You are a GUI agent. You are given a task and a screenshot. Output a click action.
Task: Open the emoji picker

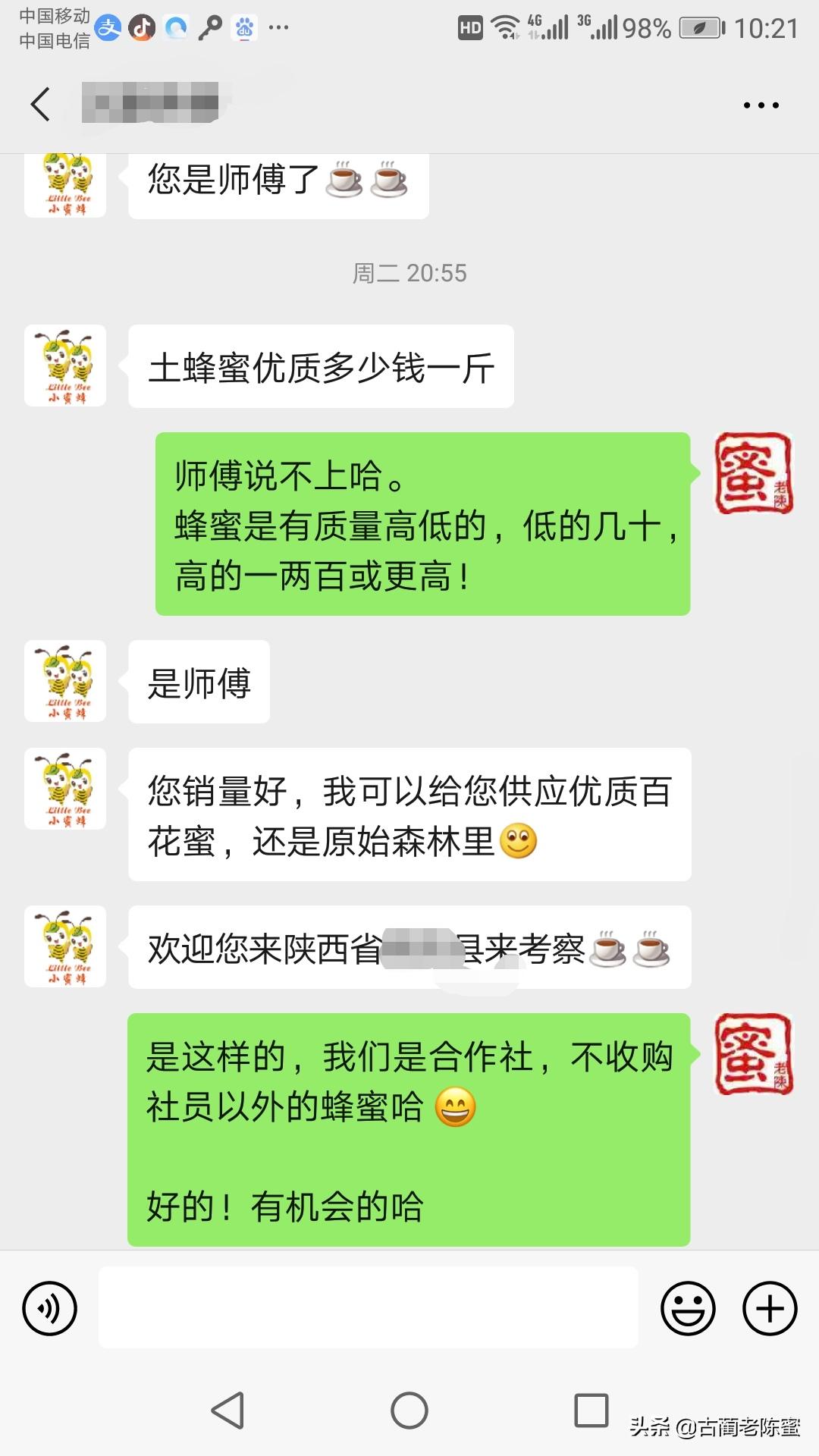point(688,1308)
